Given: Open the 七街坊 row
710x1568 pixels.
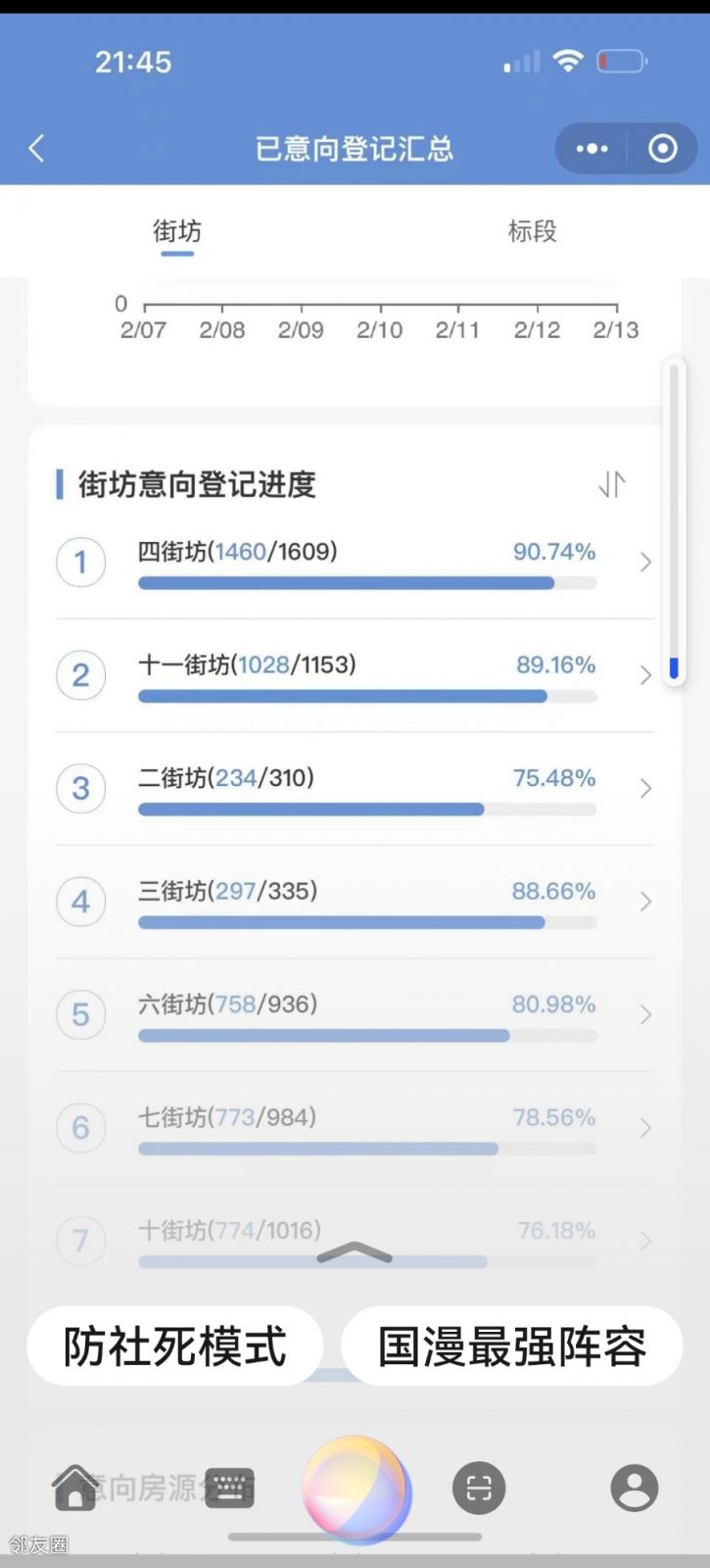Looking at the screenshot, I should tap(355, 1128).
